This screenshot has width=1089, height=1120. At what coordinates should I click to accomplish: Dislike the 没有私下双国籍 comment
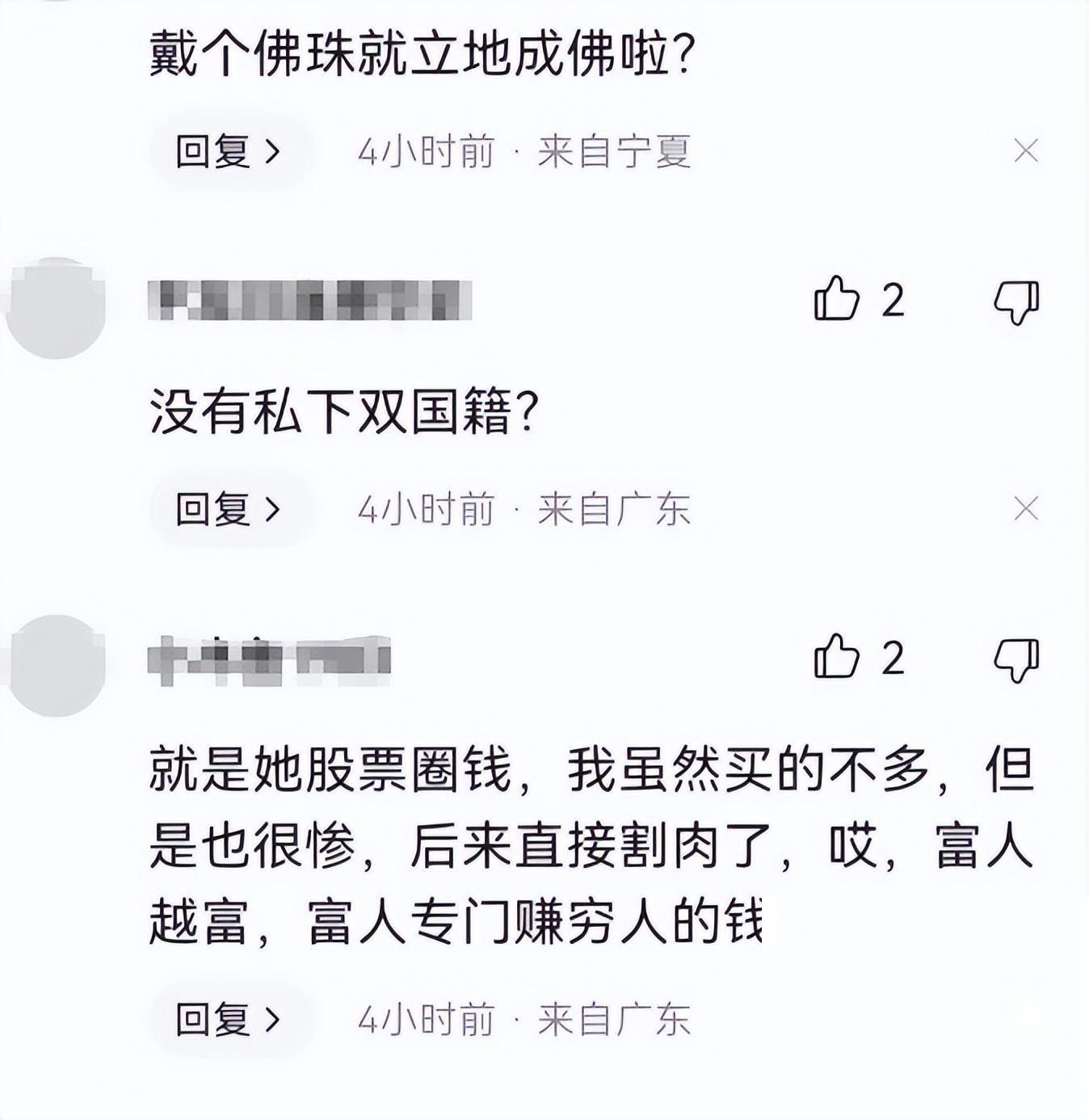click(x=1016, y=302)
